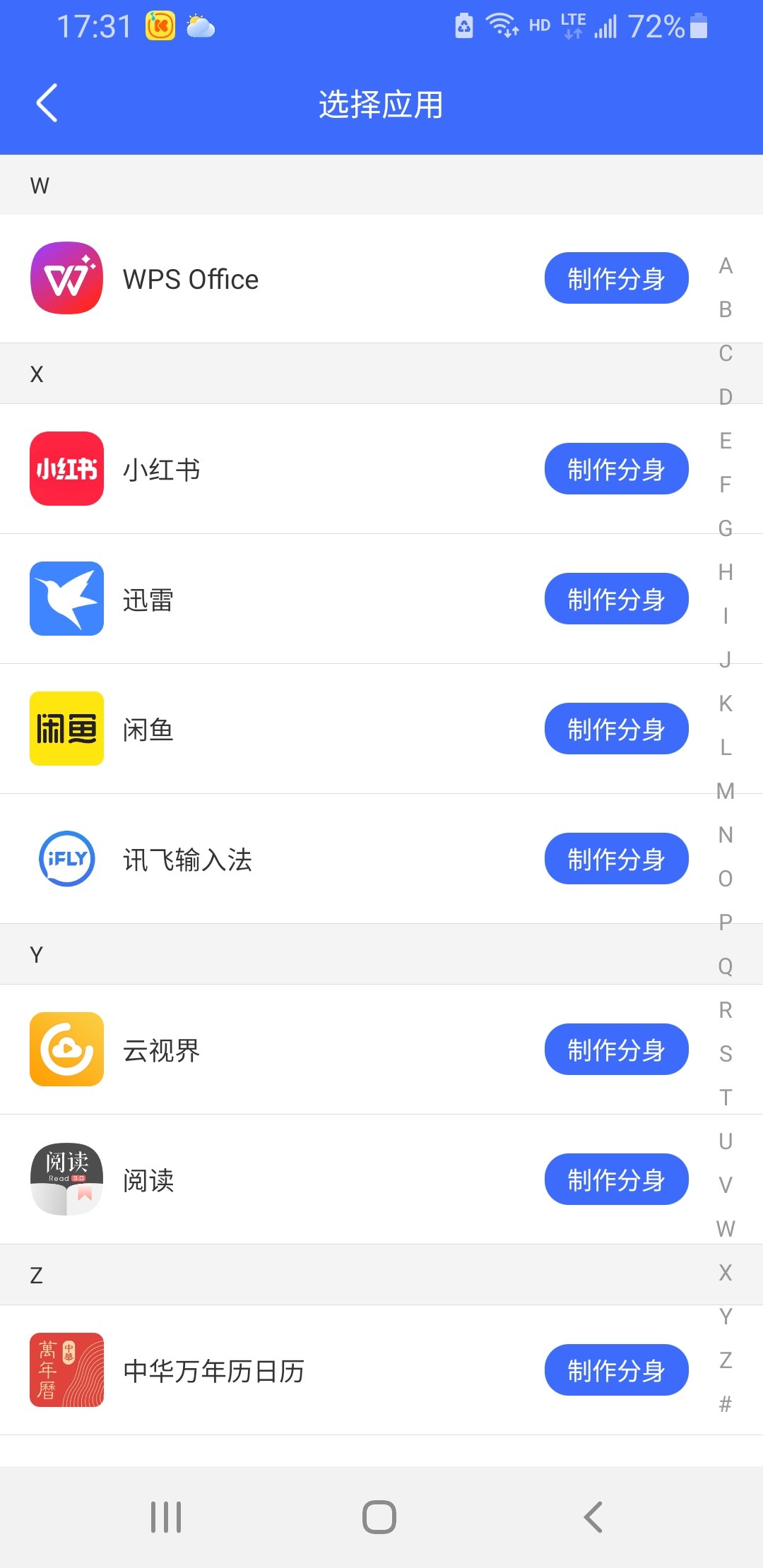Create a clone of WPS Office

coord(616,278)
